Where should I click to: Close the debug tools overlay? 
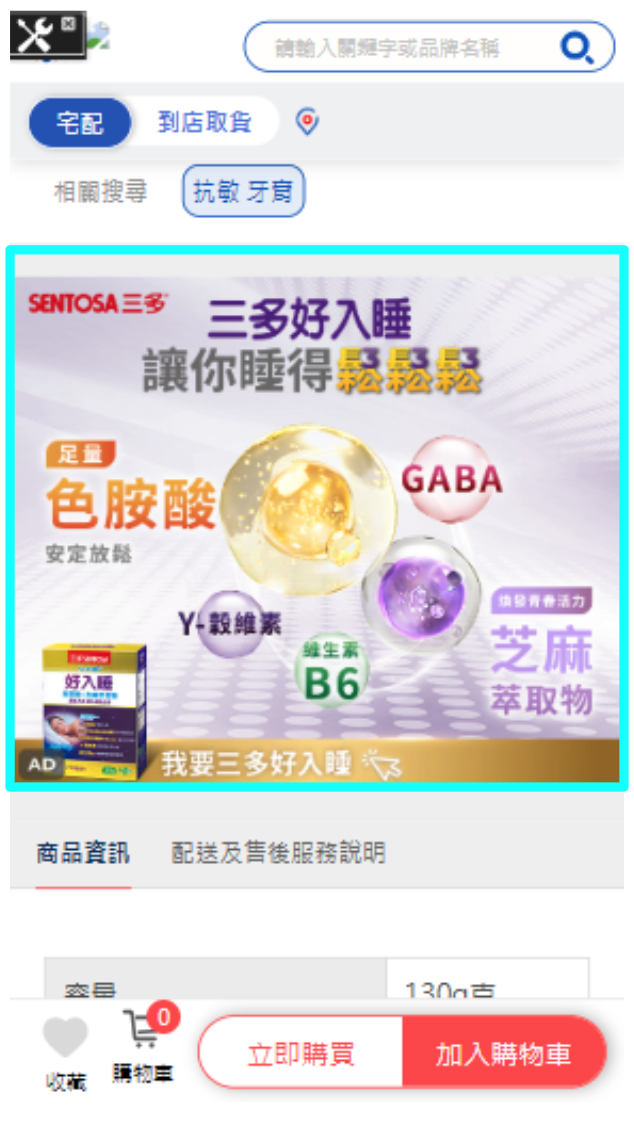coord(67,22)
